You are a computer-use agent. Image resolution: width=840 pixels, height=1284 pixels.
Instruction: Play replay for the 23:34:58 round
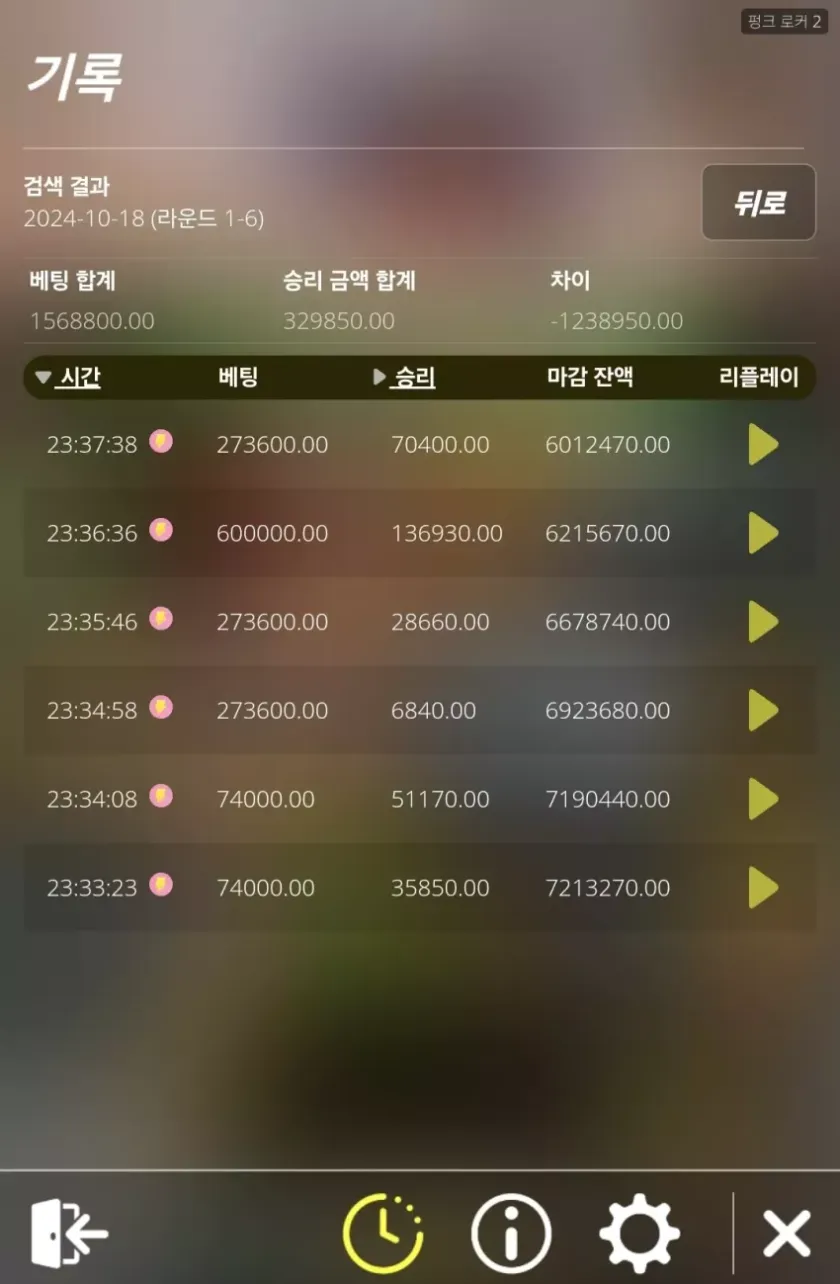pos(763,710)
